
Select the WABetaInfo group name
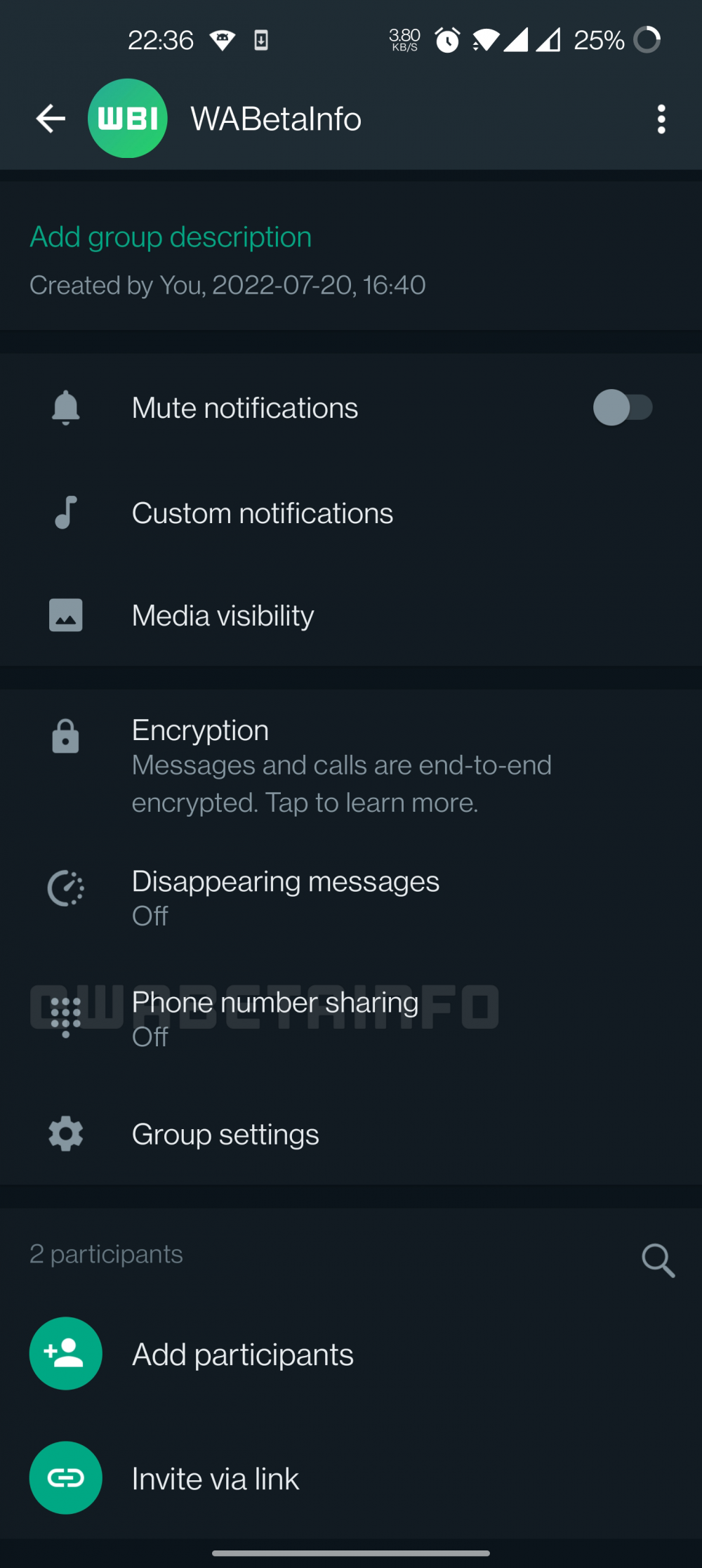click(276, 119)
